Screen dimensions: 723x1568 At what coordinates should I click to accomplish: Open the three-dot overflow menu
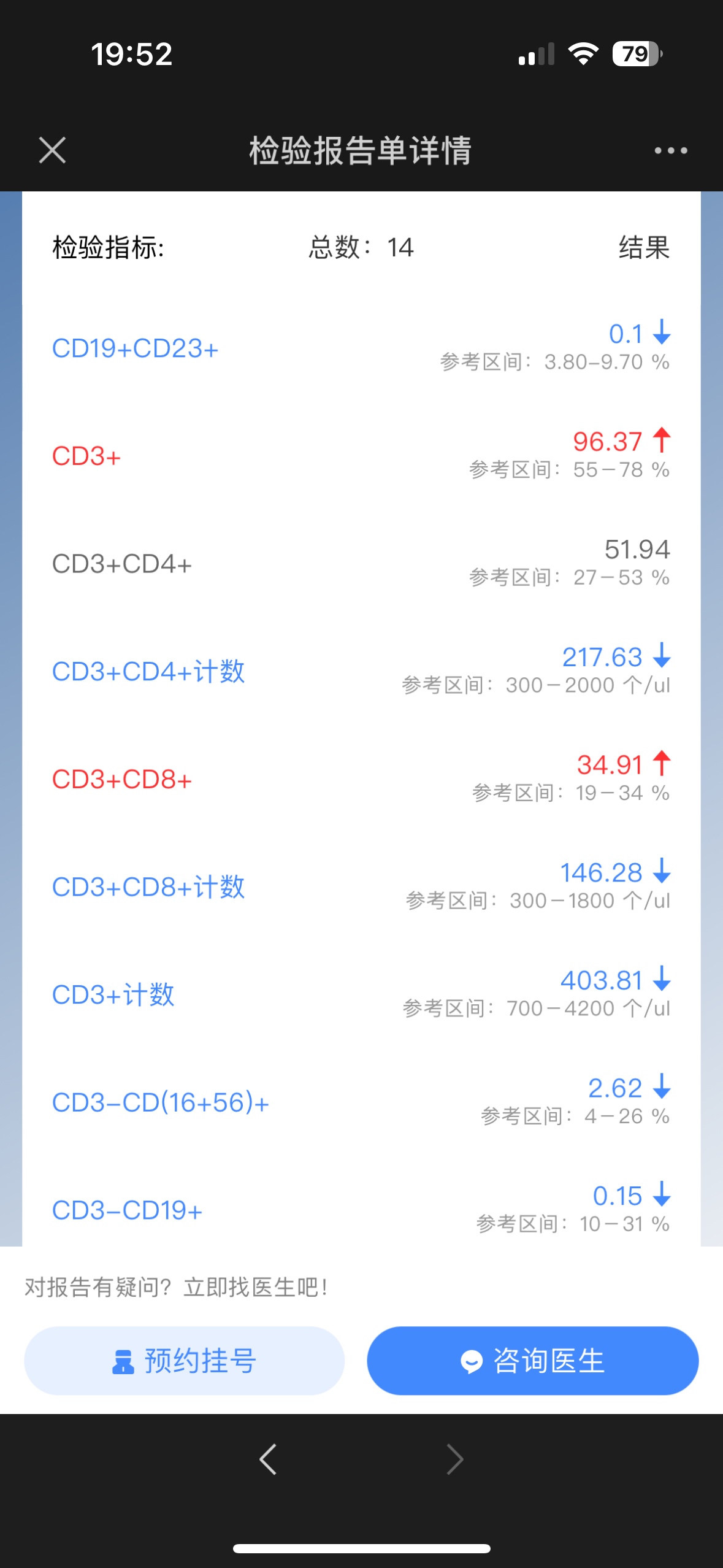coord(670,150)
